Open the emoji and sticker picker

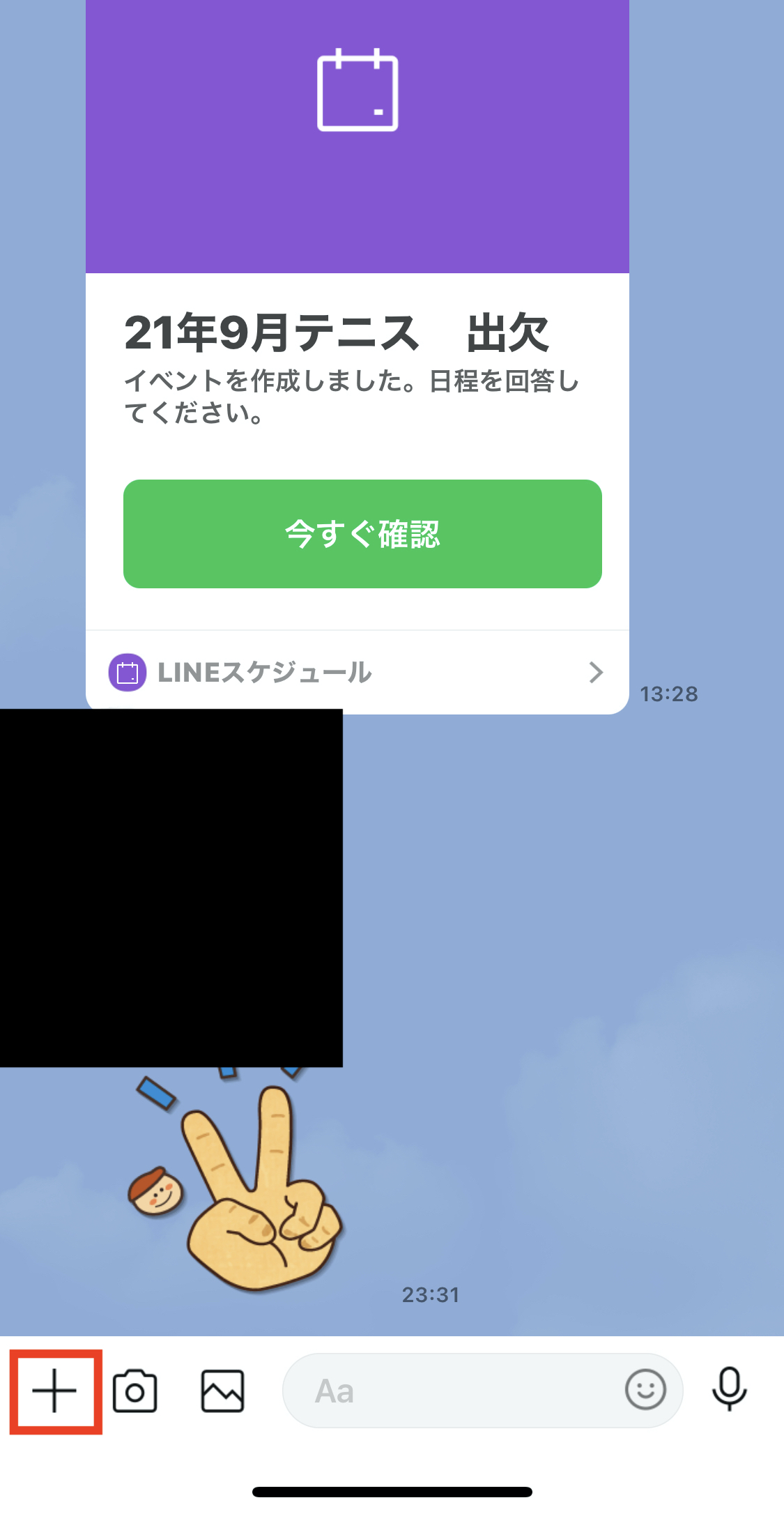[645, 1390]
